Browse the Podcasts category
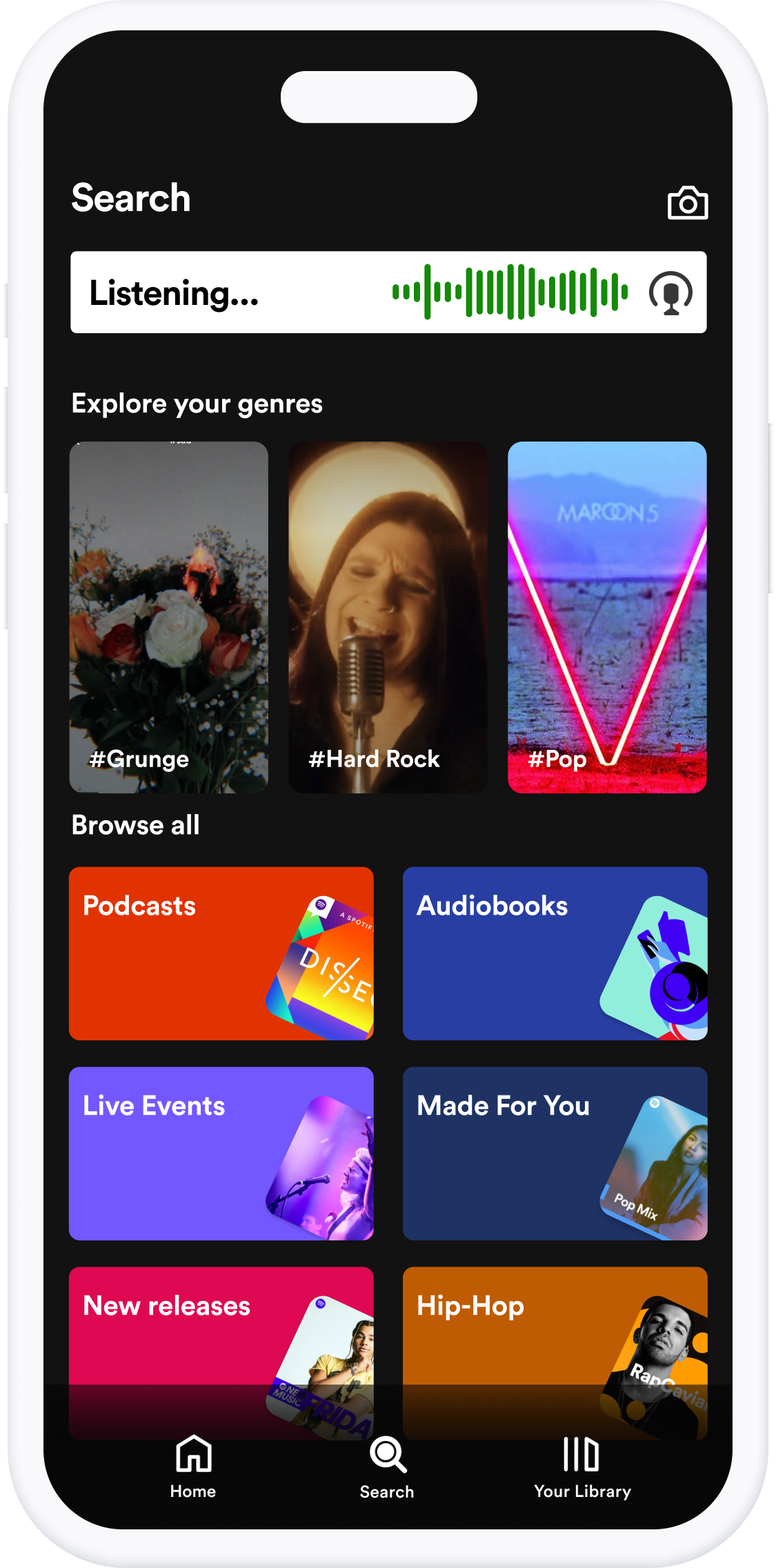Image resolution: width=776 pixels, height=1568 pixels. pos(221,953)
